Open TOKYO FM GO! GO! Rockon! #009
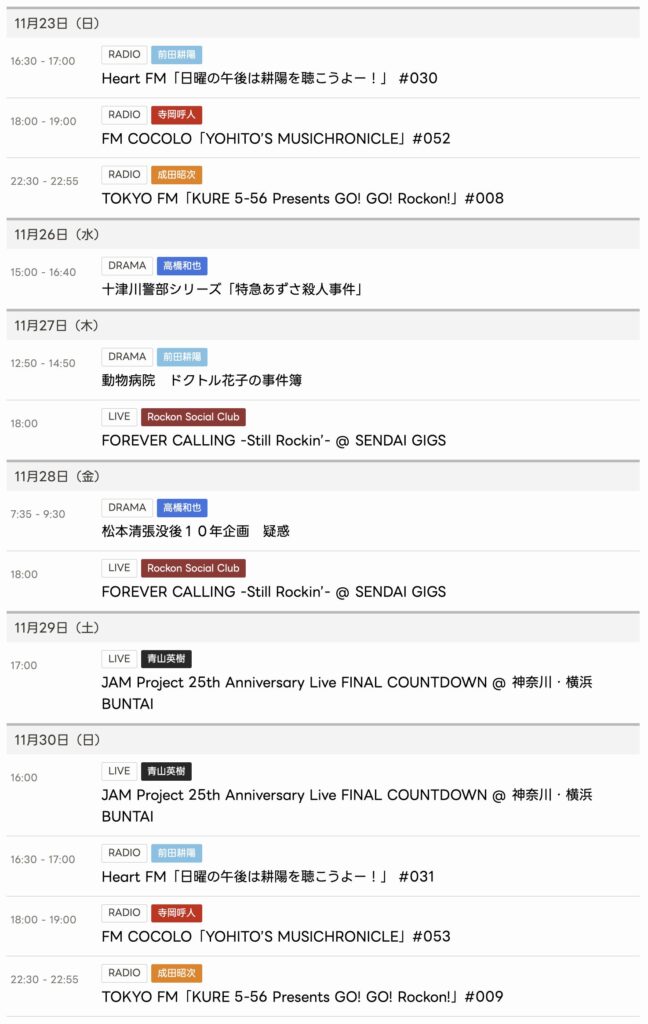The height and width of the screenshot is (1024, 648). tap(302, 996)
